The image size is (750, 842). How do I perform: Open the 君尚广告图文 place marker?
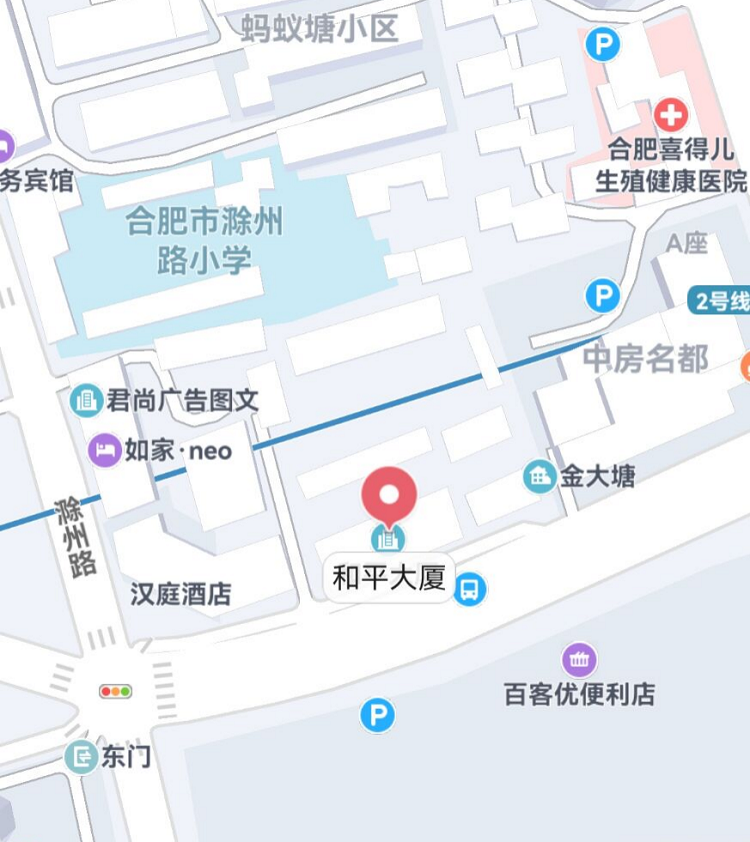coord(87,401)
